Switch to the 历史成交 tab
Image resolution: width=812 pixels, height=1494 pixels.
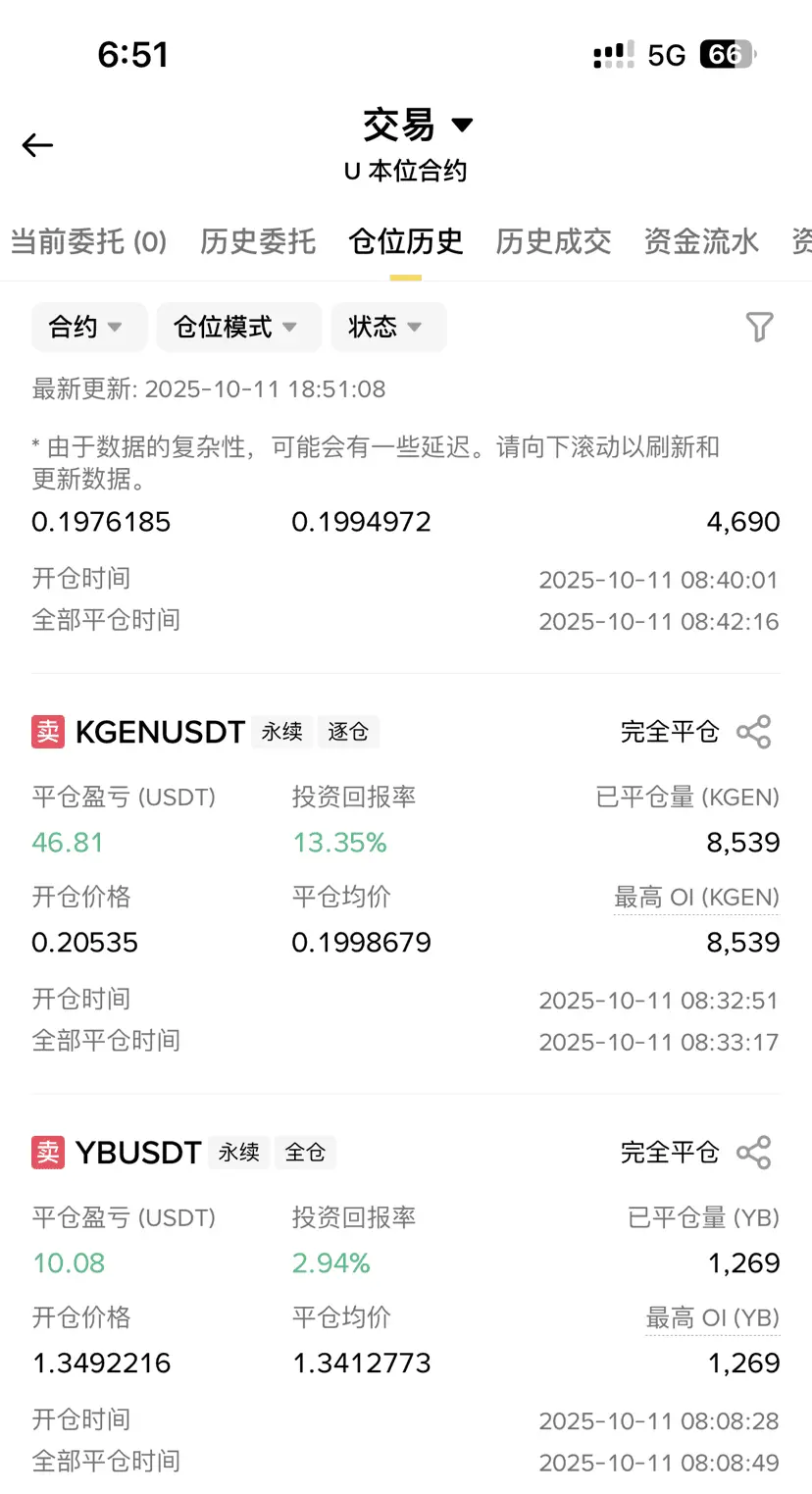(x=553, y=241)
